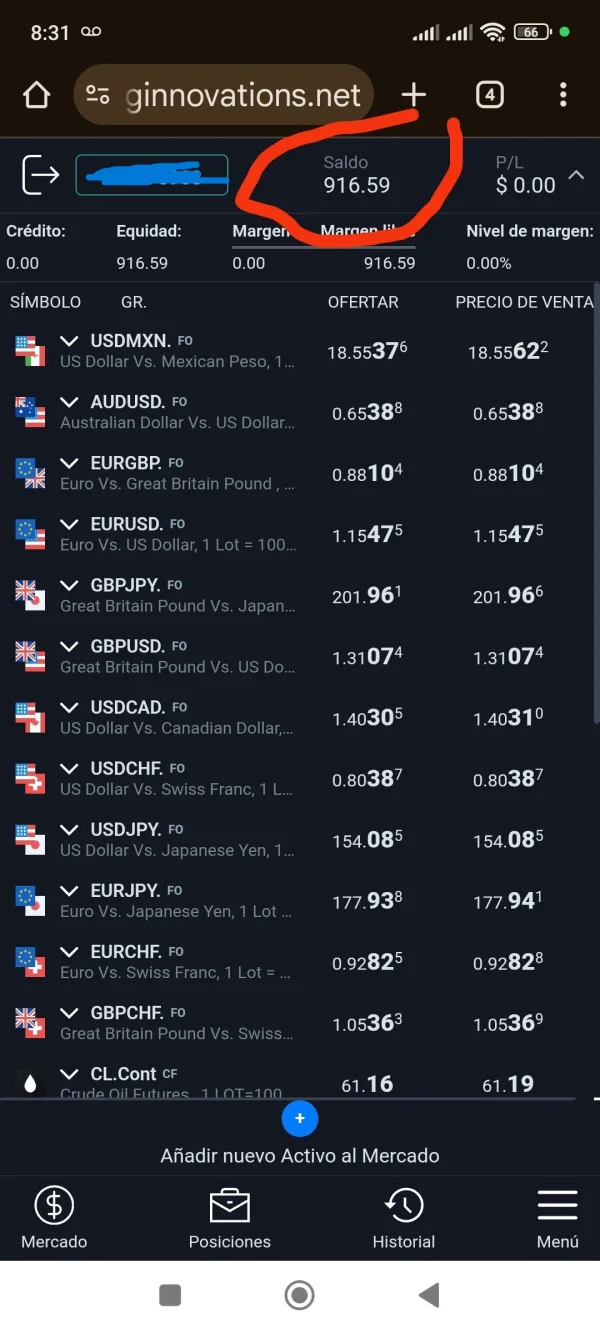Switch to the Posiciones tab

point(230,1219)
